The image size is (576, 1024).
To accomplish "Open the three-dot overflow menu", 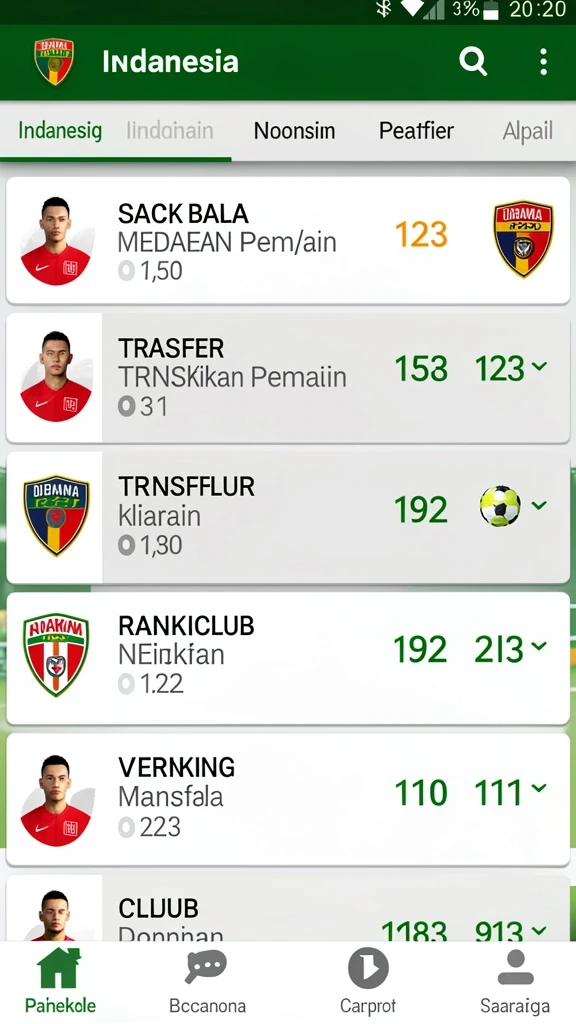I will (543, 62).
